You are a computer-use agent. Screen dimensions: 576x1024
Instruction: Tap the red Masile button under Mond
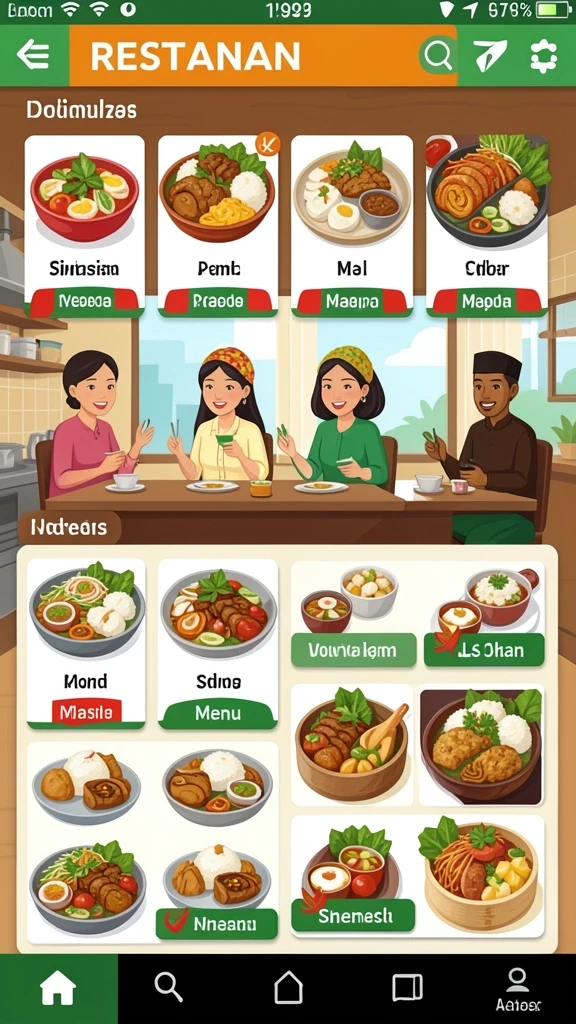point(86,711)
